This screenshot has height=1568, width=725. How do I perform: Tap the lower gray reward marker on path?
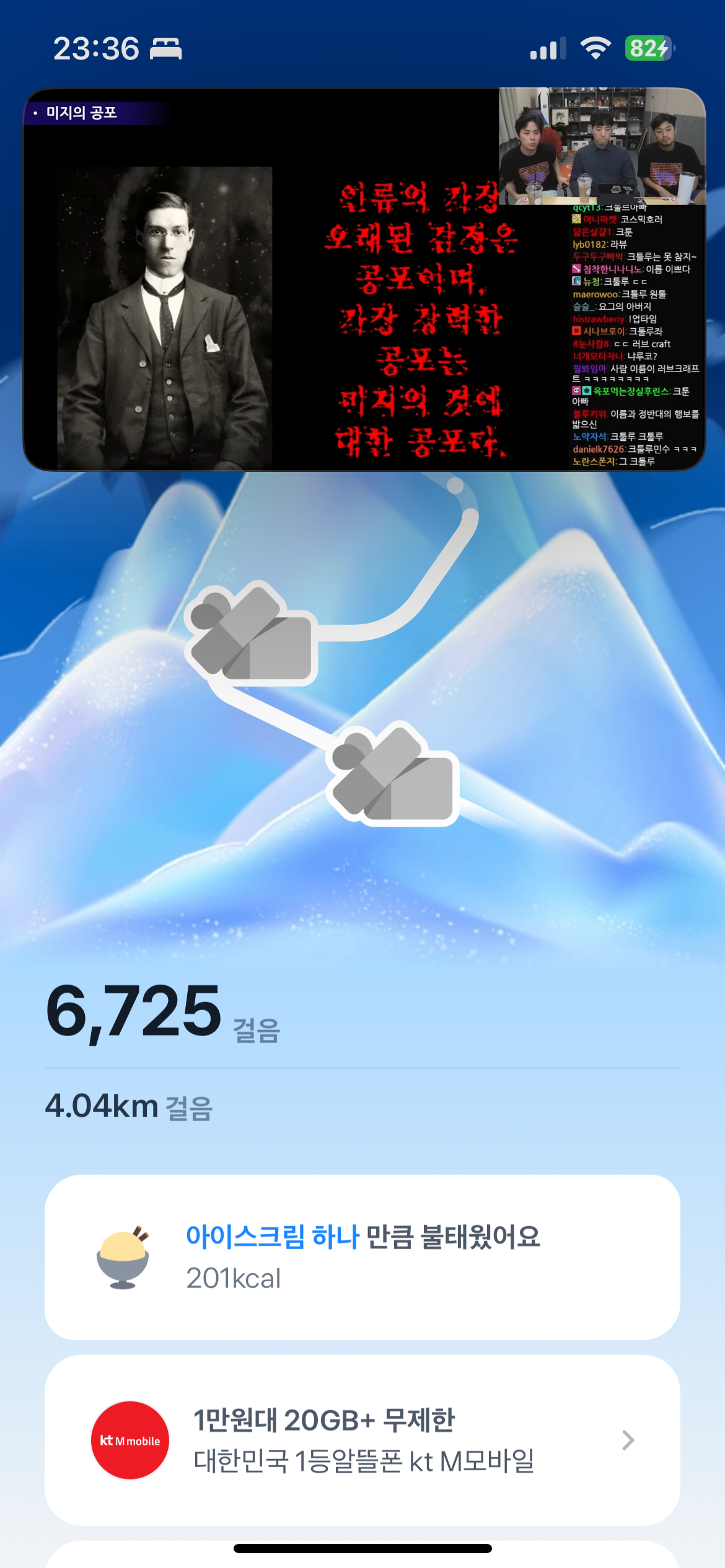pos(393,774)
